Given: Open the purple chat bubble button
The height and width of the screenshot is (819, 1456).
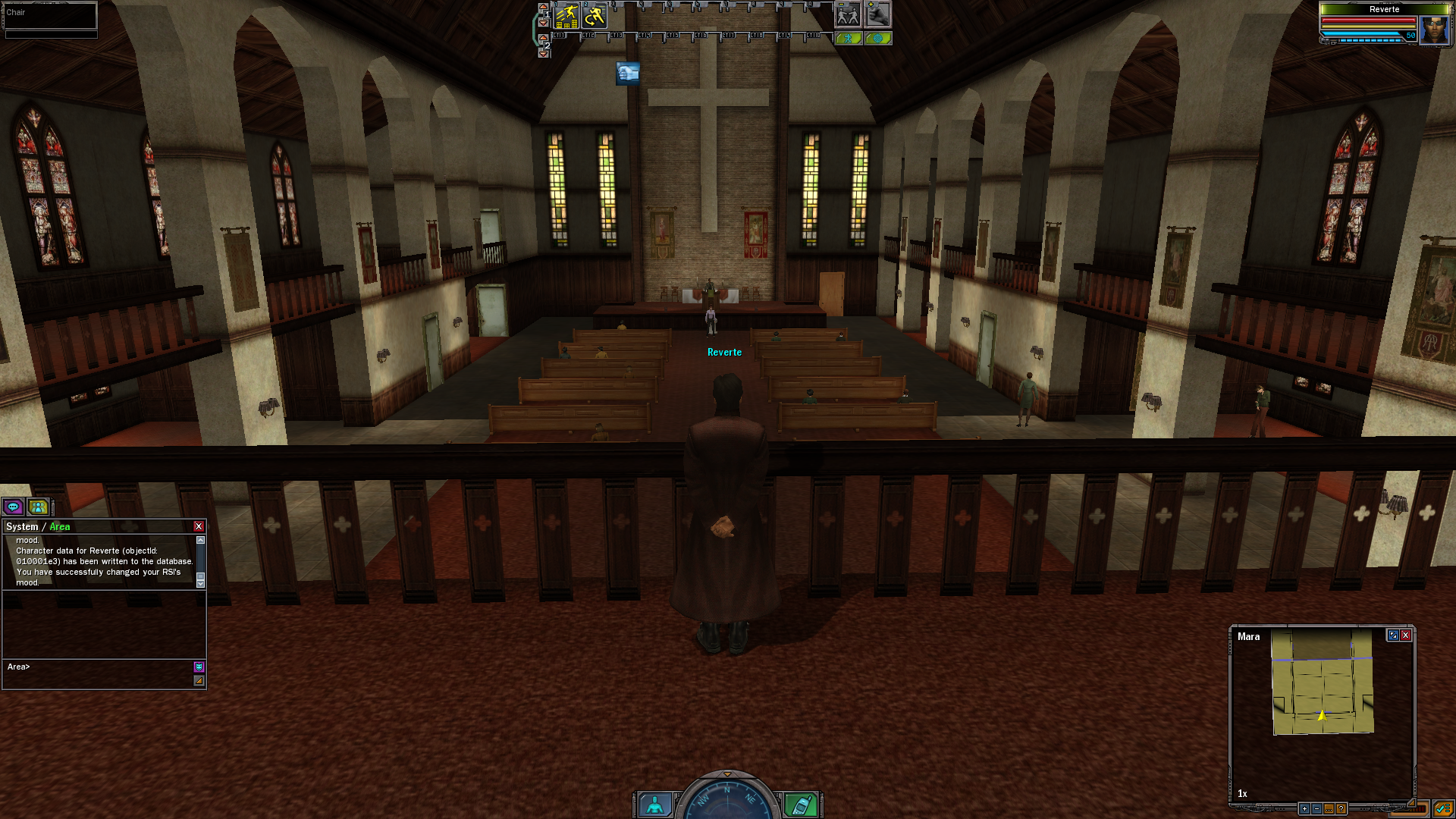Looking at the screenshot, I should click(x=13, y=507).
